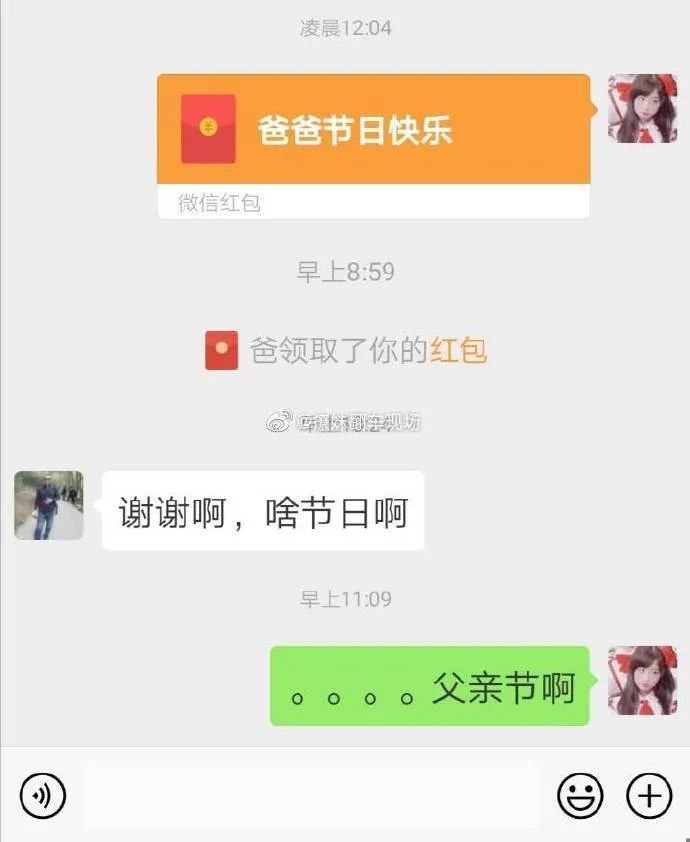Open dad's profile avatar
The image size is (690, 842).
click(49, 506)
